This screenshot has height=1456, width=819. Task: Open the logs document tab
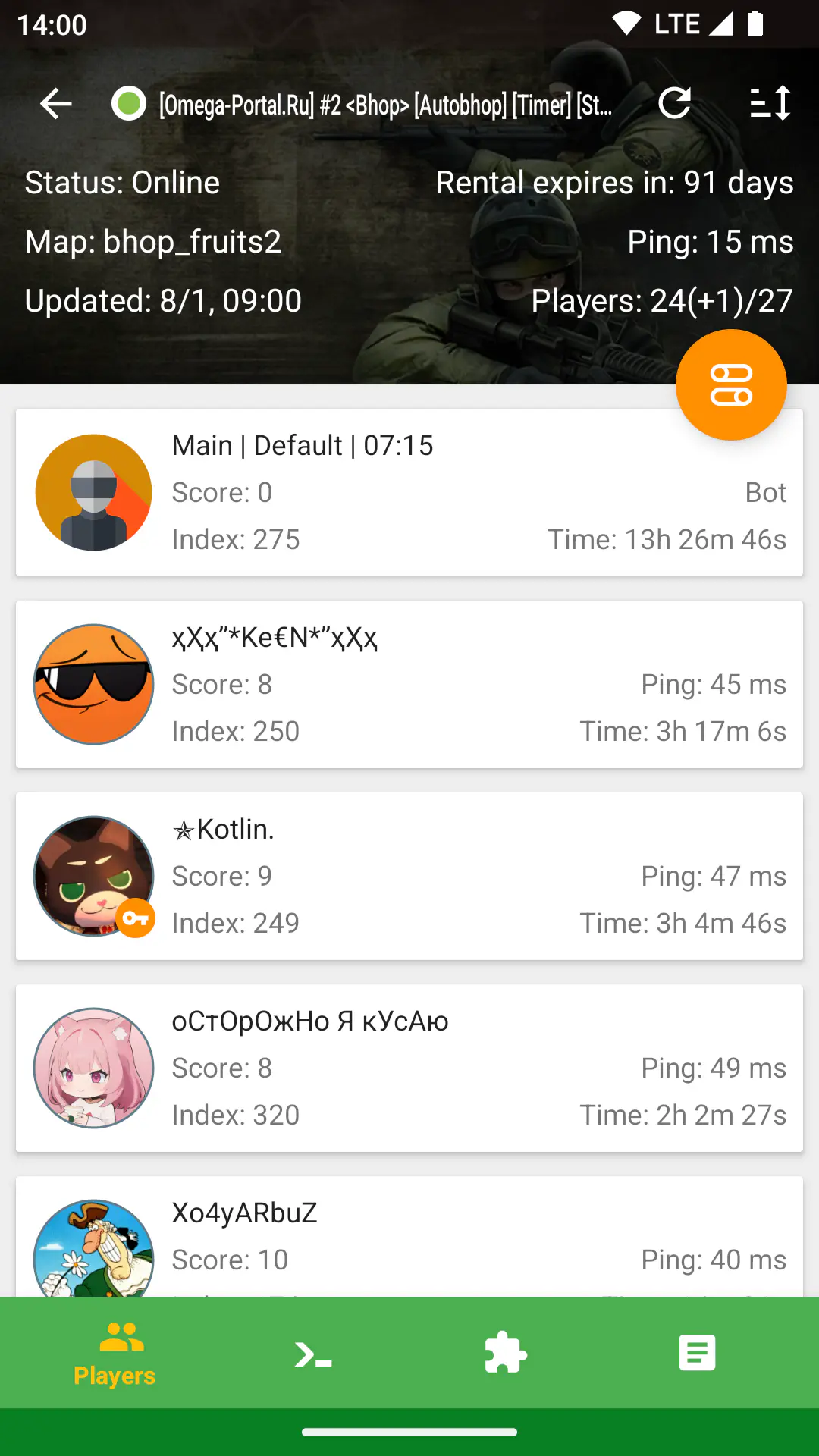click(698, 1354)
